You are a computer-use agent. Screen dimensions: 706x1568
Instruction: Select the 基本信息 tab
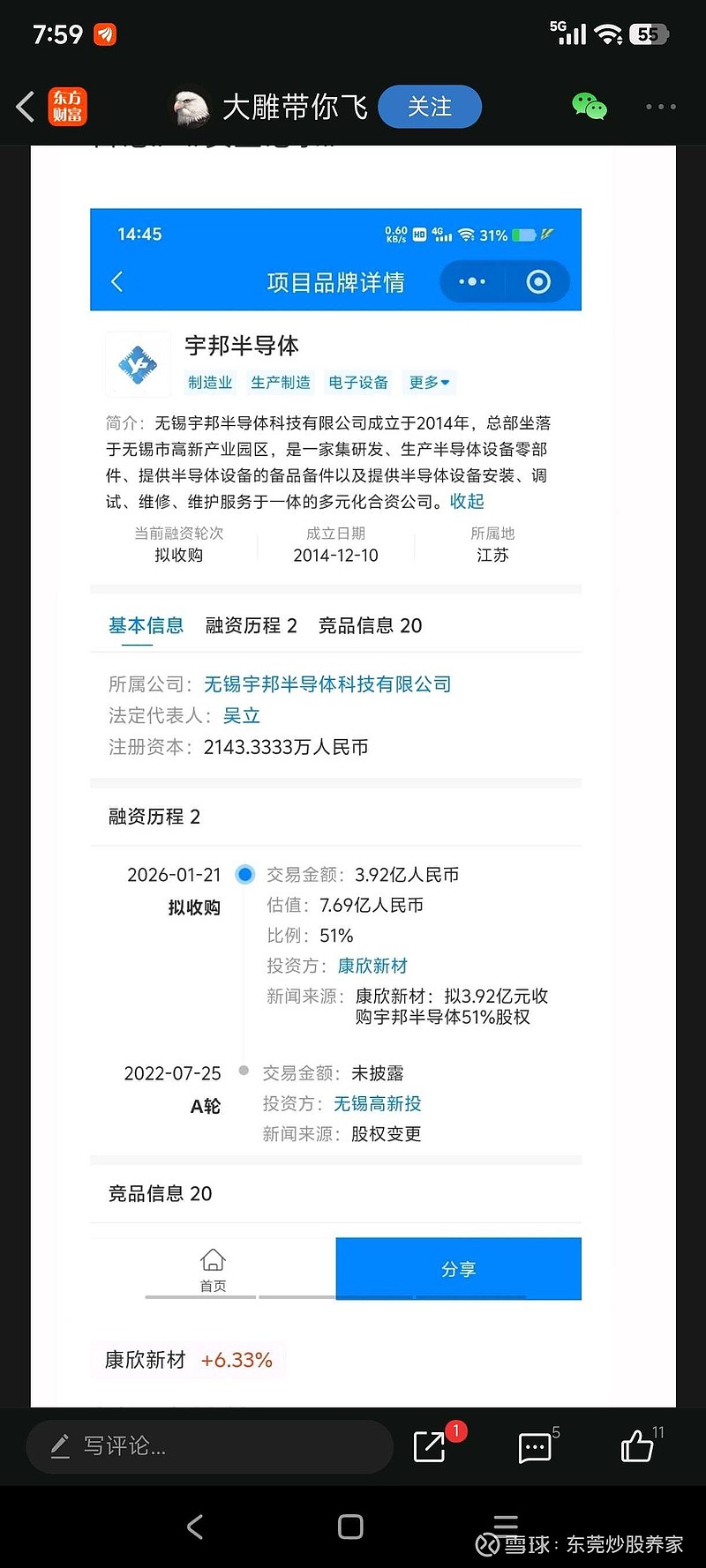pyautogui.click(x=146, y=626)
